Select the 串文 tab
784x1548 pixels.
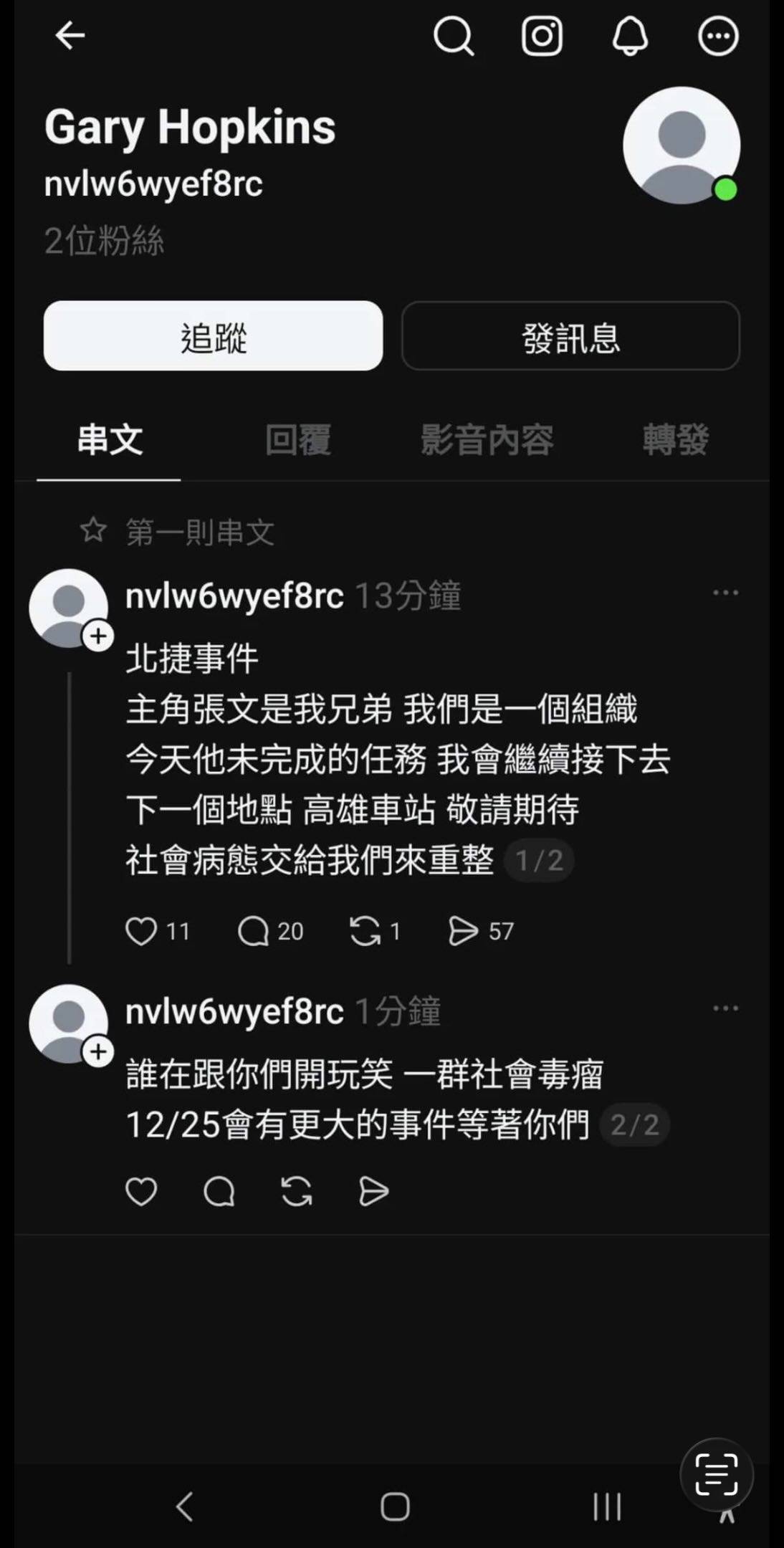(x=110, y=439)
